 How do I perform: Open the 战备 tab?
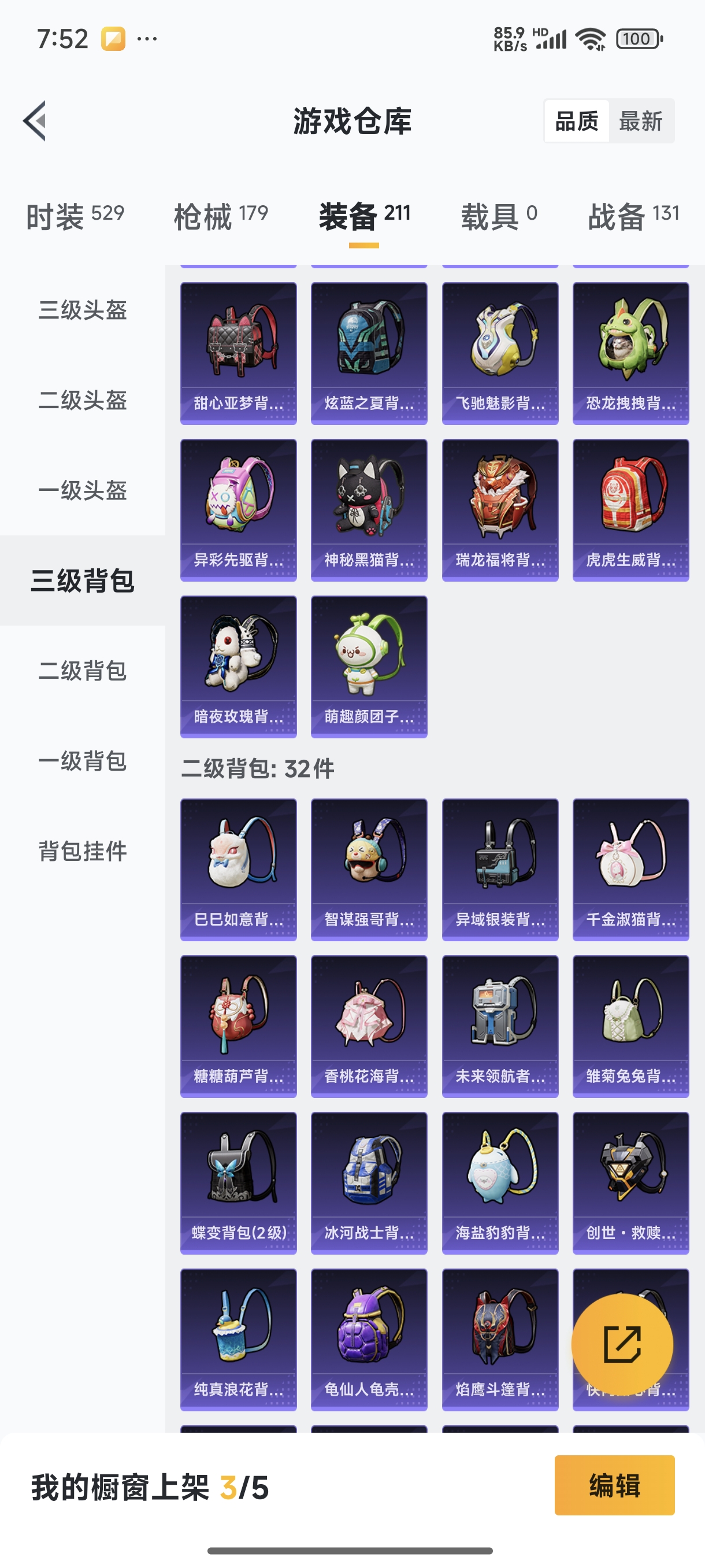[x=633, y=216]
